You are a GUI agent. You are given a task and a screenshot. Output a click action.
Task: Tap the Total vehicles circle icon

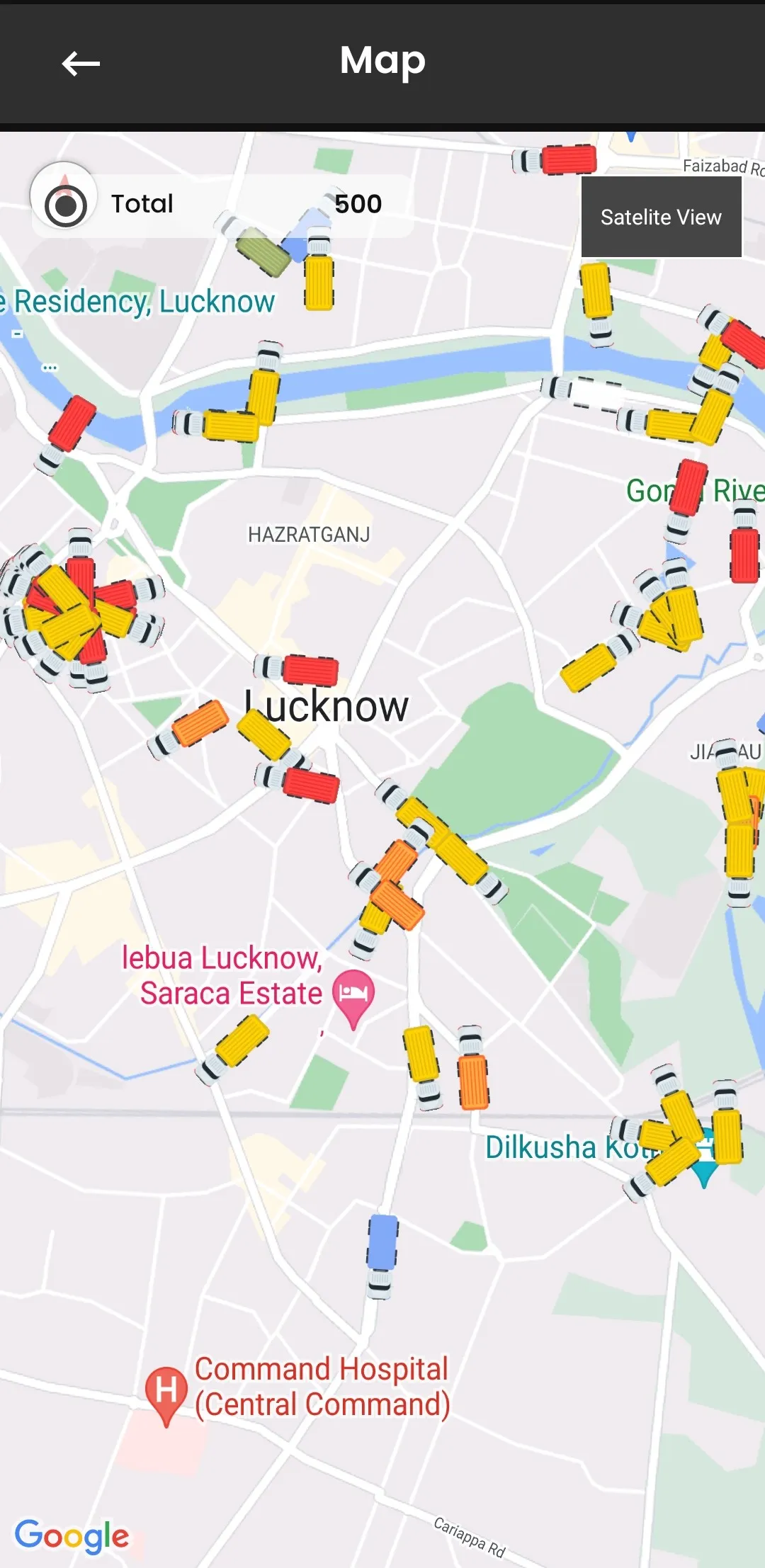click(65, 205)
